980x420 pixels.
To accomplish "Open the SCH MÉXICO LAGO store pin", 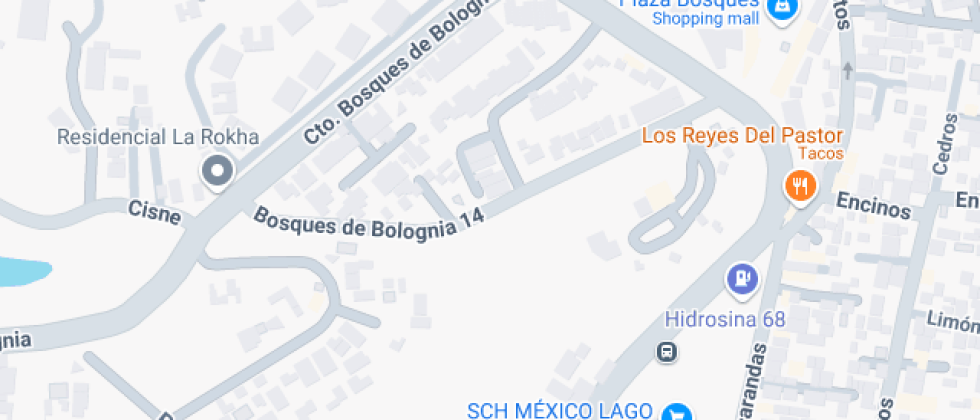I will pos(677,412).
